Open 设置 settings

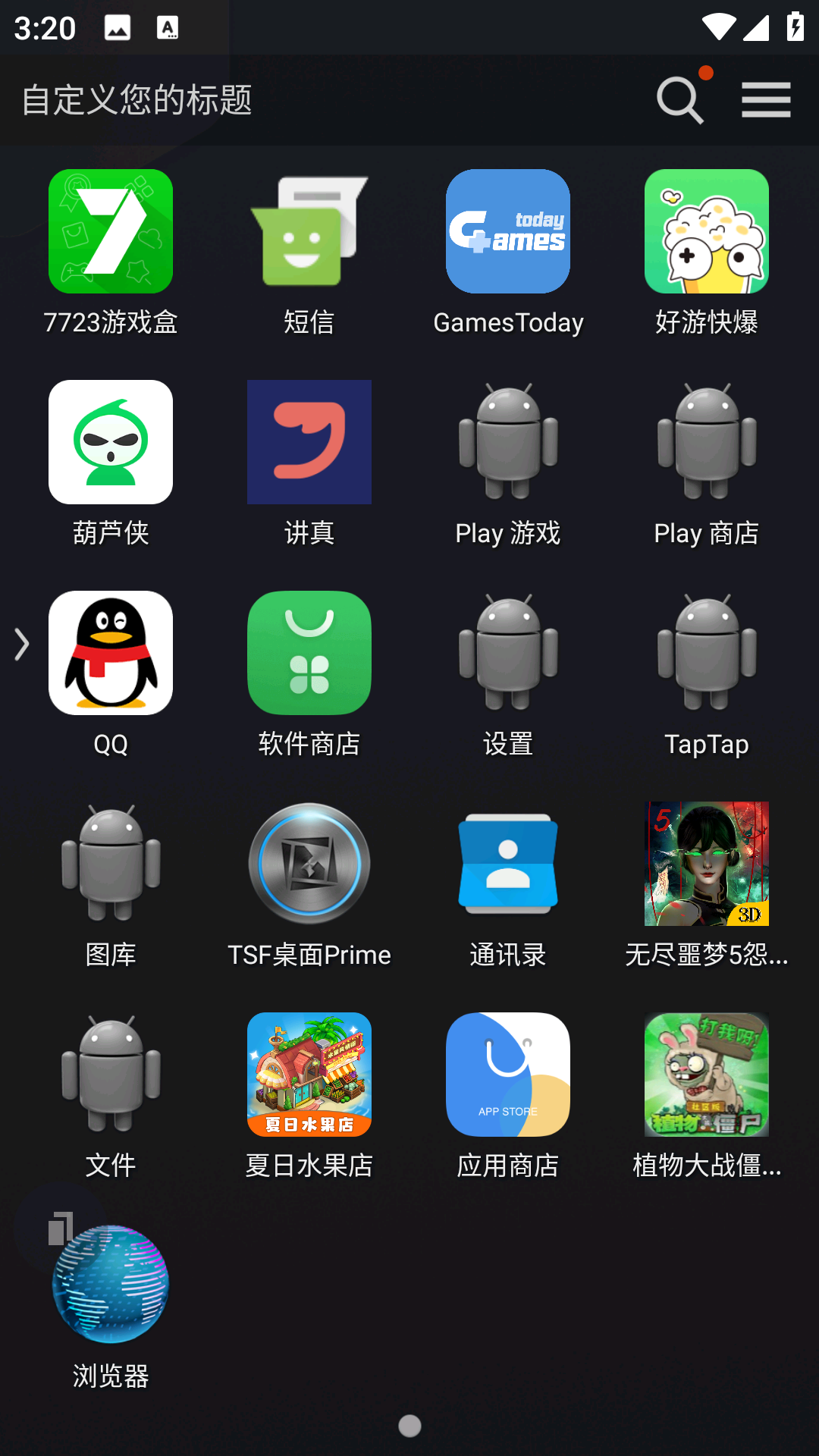(x=508, y=654)
